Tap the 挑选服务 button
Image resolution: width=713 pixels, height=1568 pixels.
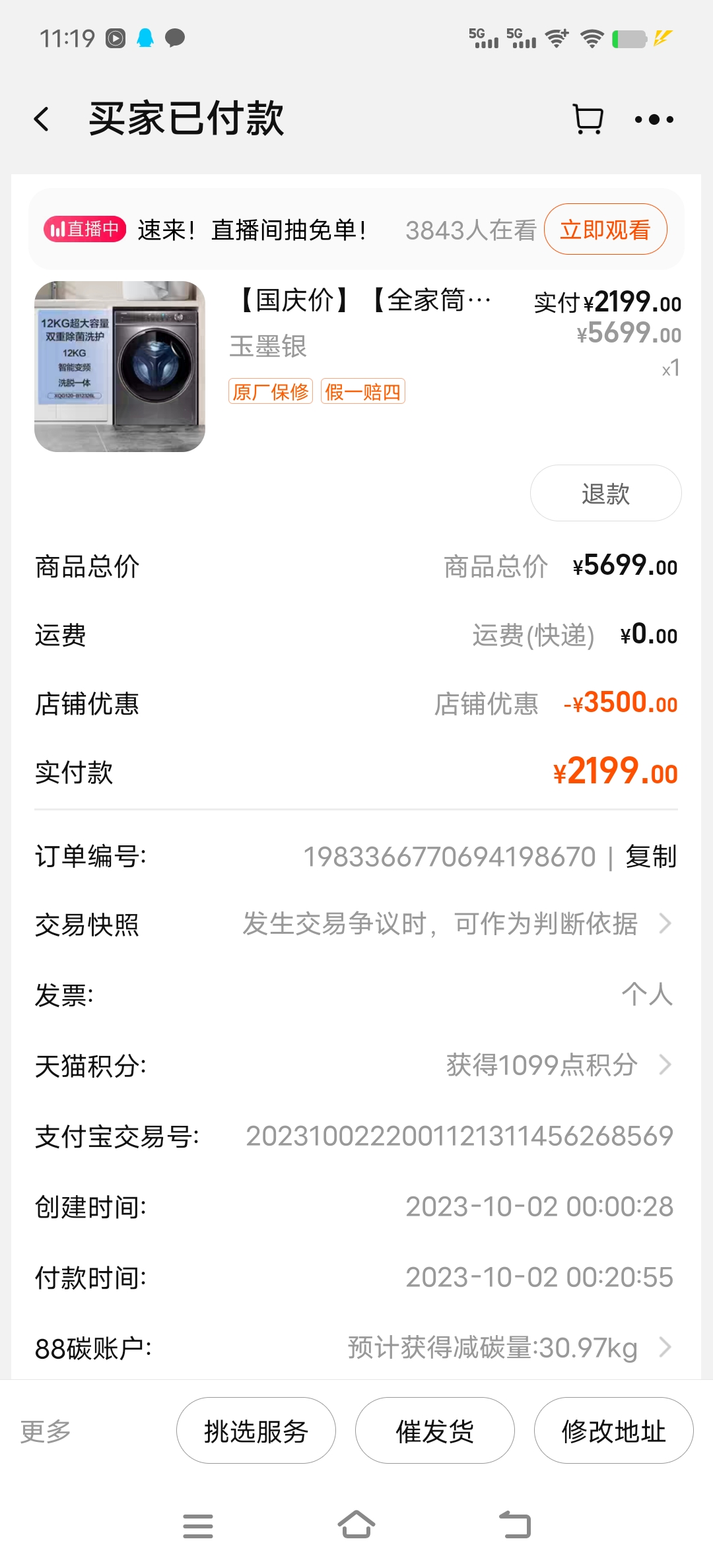256,1431
